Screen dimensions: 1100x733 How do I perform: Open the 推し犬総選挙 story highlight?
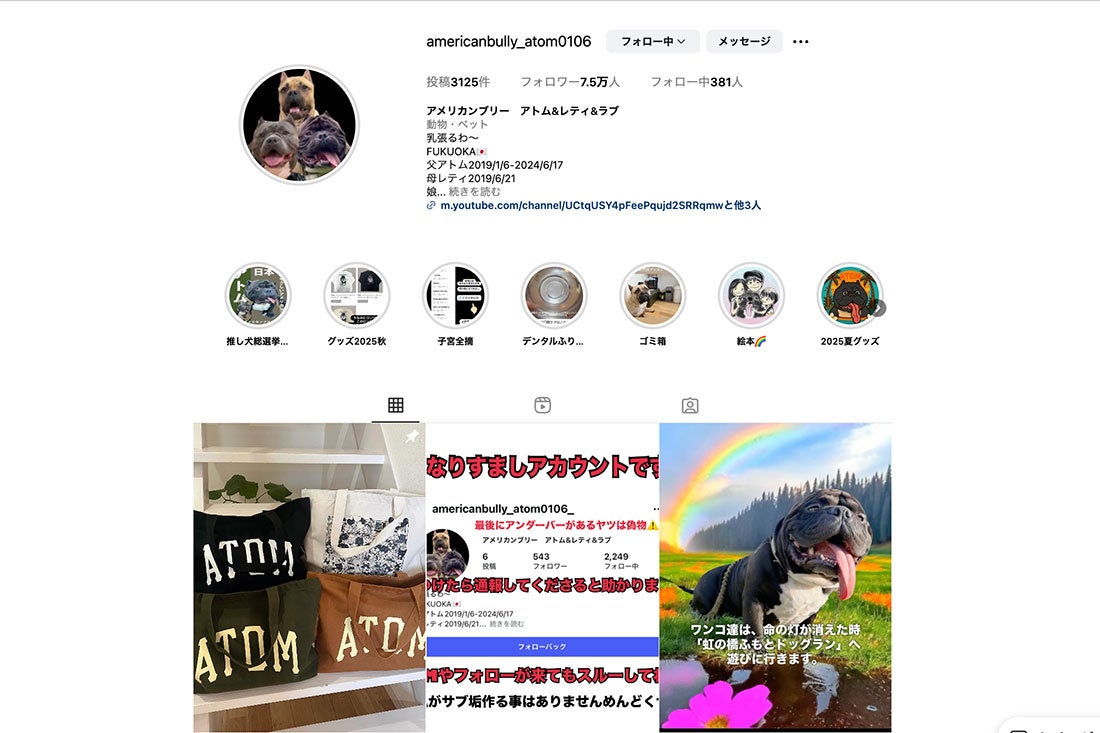(258, 296)
